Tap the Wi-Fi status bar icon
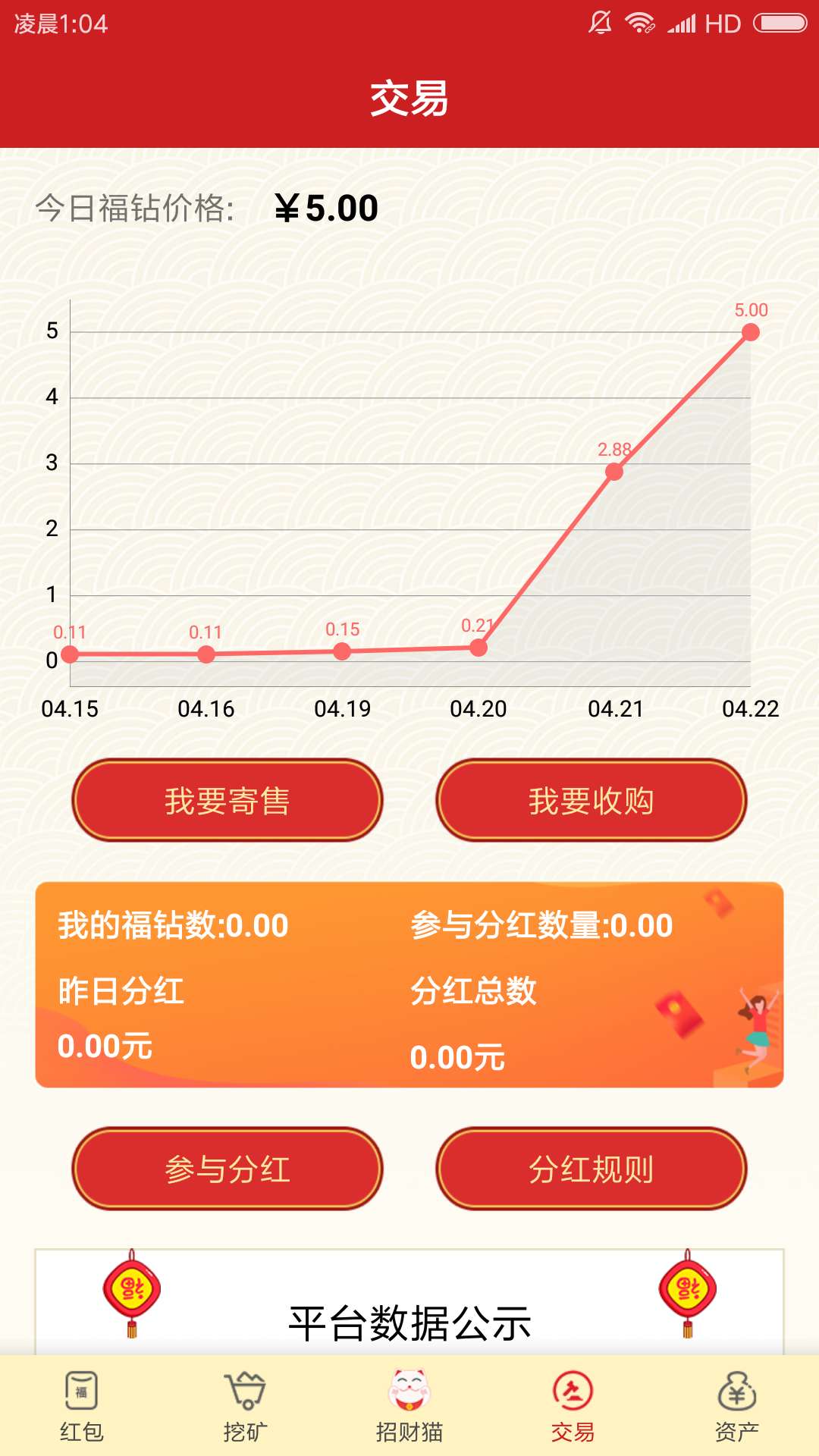 click(x=639, y=23)
